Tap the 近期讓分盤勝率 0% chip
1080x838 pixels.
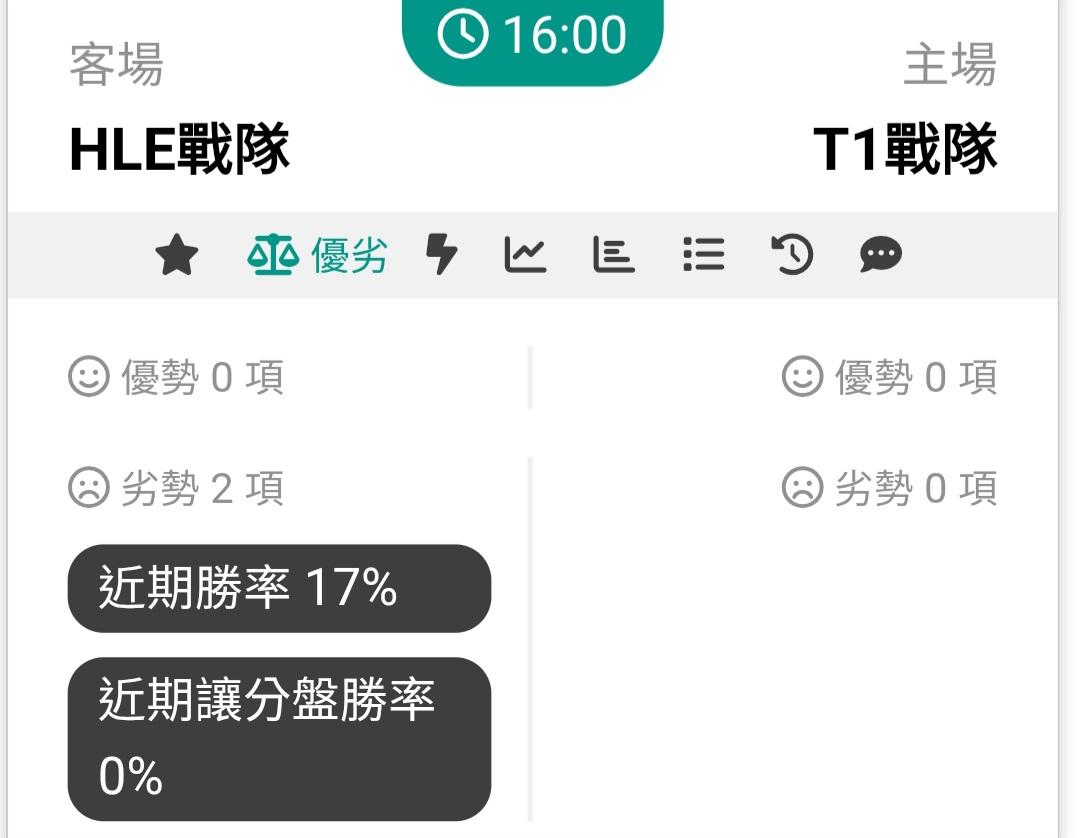pyautogui.click(x=280, y=739)
